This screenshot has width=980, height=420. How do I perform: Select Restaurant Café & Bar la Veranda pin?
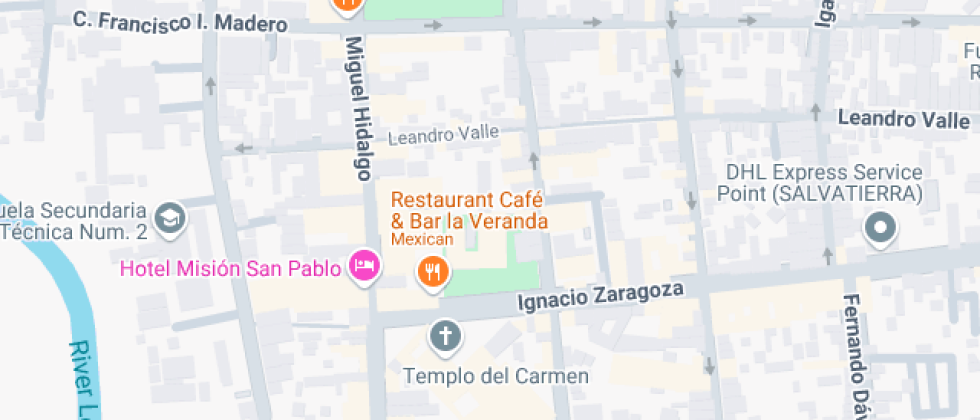click(432, 270)
